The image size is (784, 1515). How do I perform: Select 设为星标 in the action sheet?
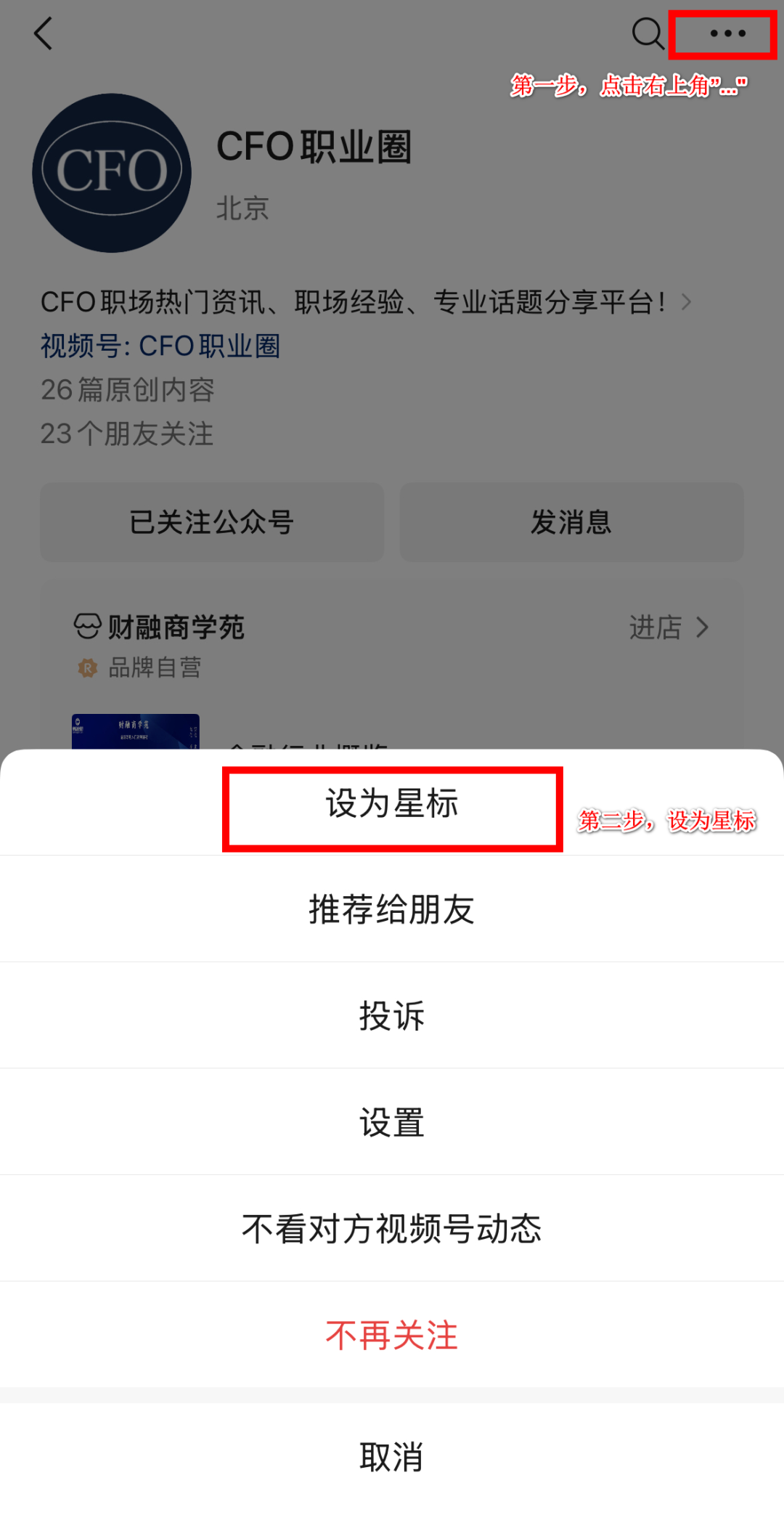392,803
